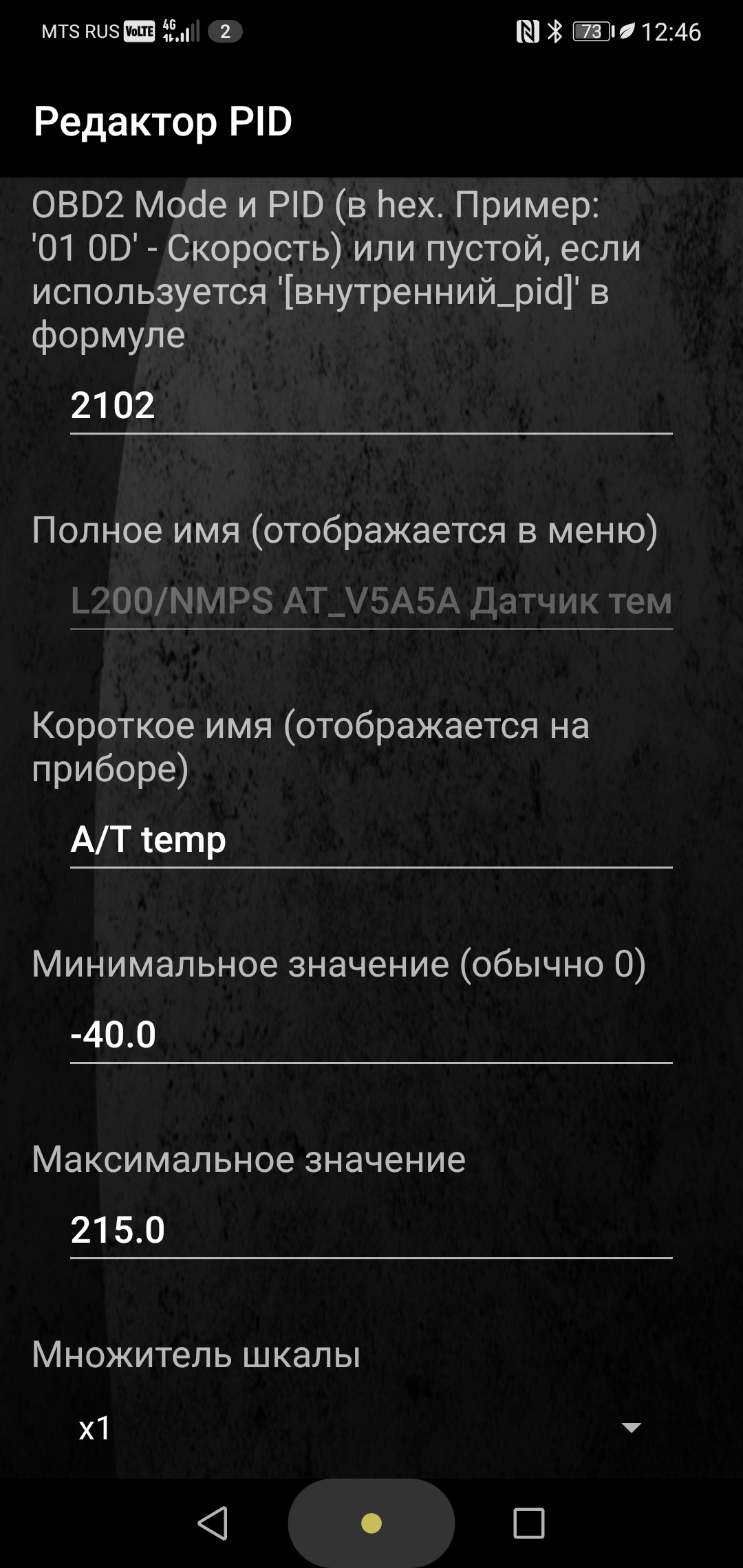Change the minimum value field -40.0
743x1568 pixels.
(371, 1035)
